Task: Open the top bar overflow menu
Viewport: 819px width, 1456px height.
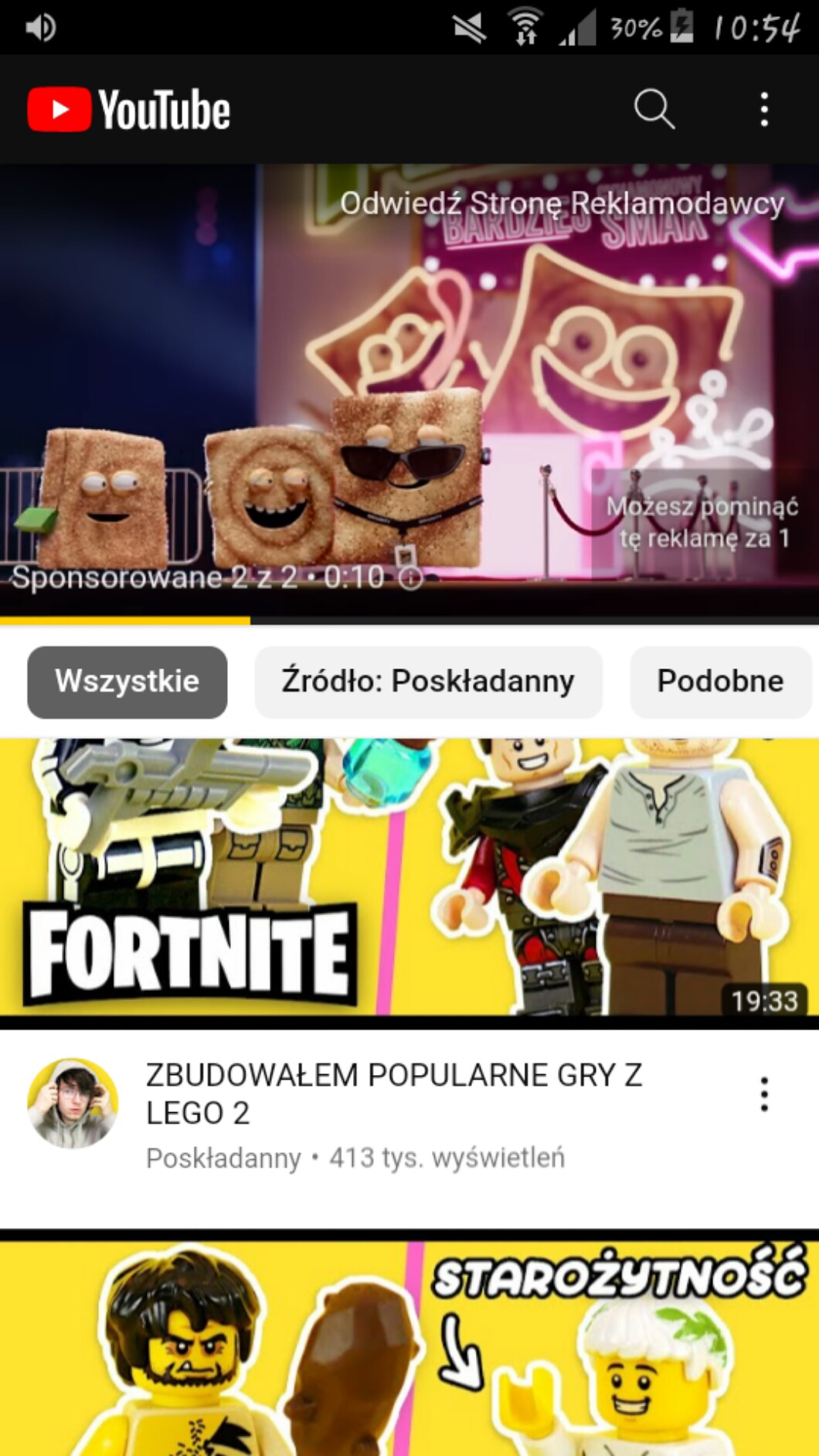Action: [x=763, y=109]
